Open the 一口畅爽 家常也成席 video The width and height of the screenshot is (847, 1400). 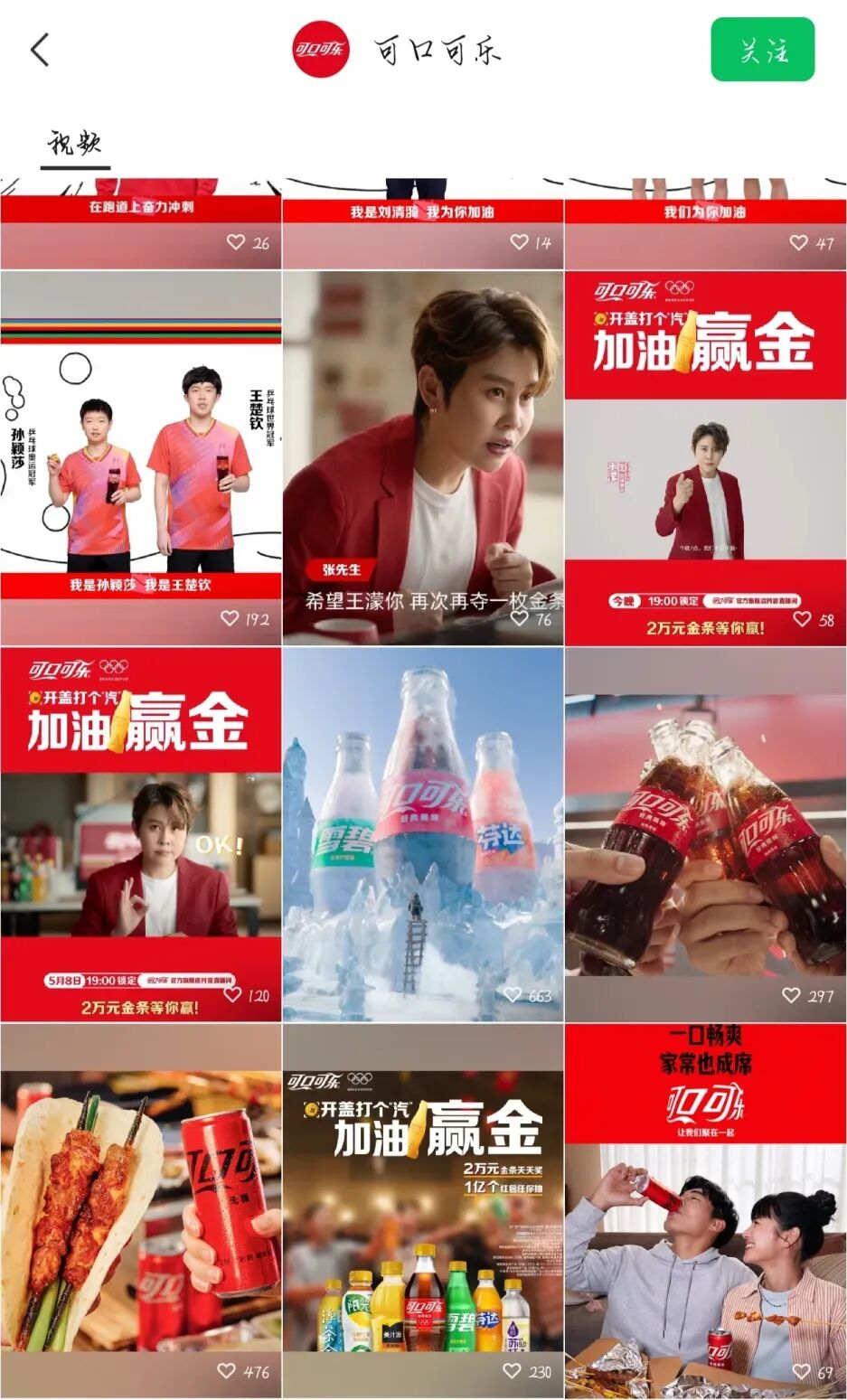click(705, 1211)
